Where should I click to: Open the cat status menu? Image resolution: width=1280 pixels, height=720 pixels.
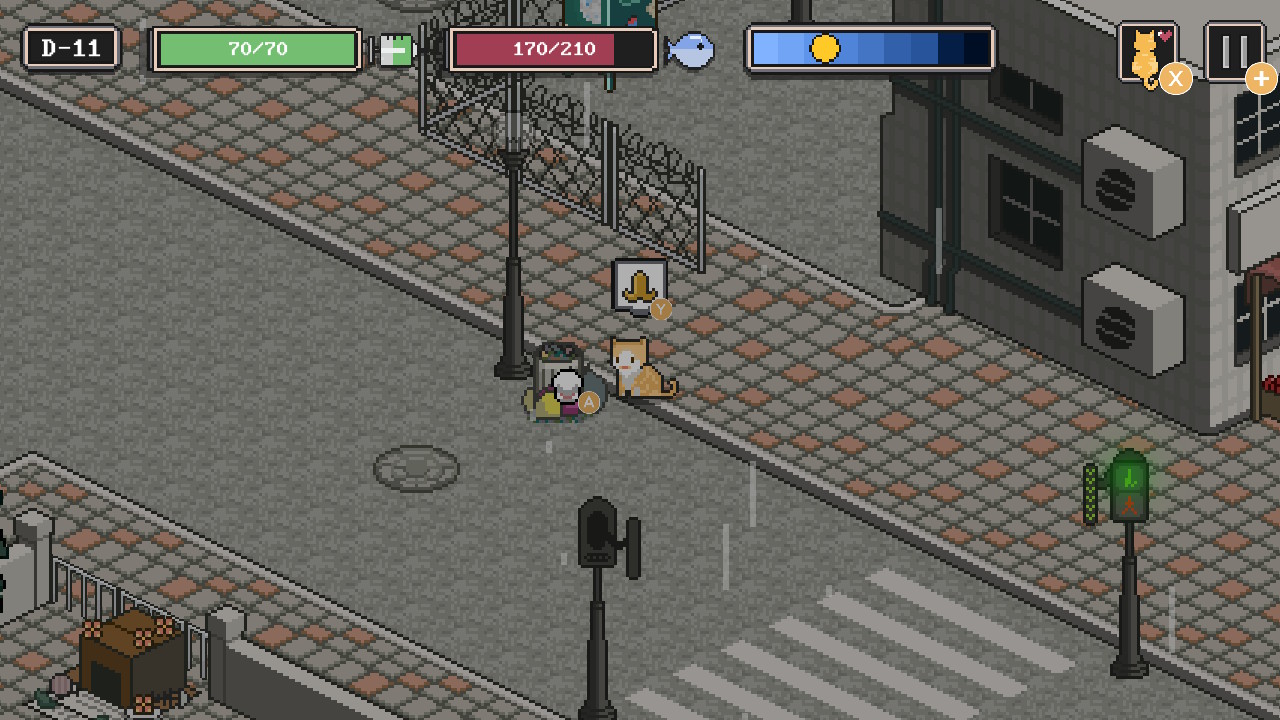1147,54
